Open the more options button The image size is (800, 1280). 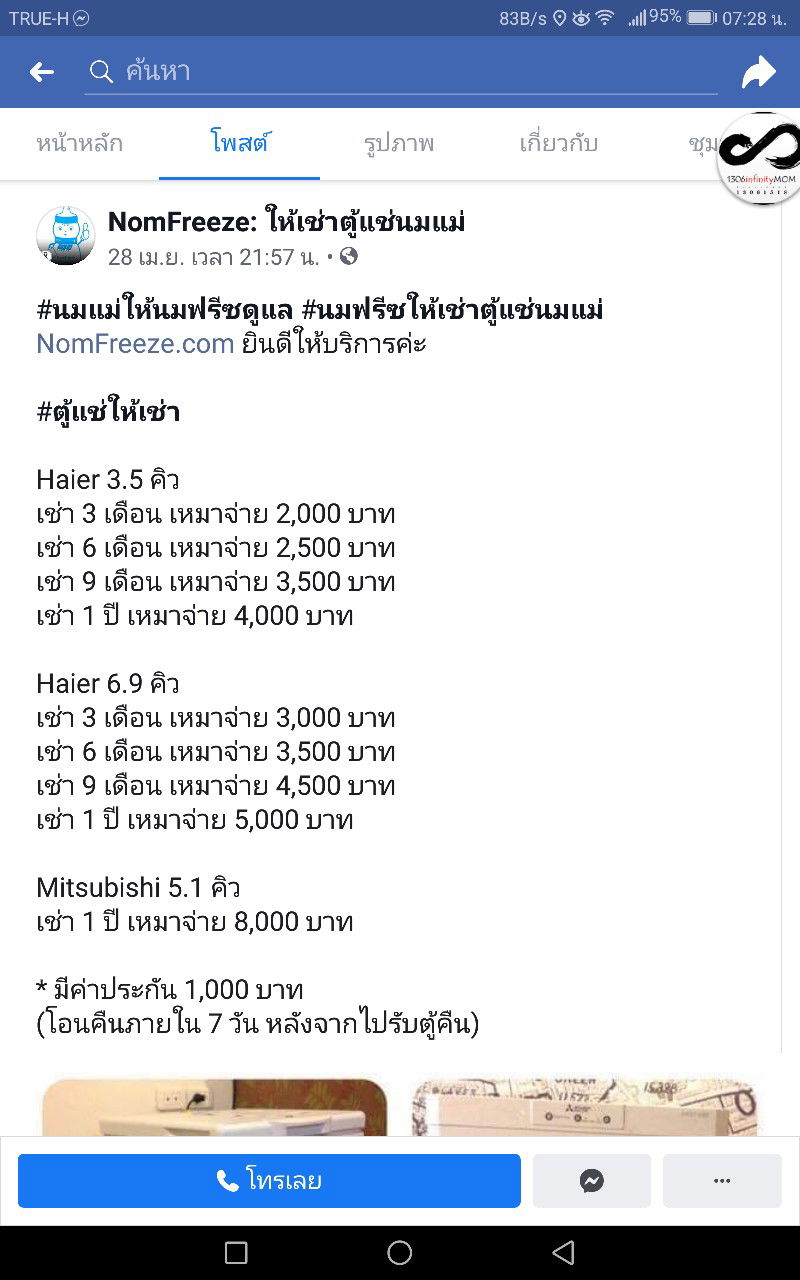coord(722,1181)
